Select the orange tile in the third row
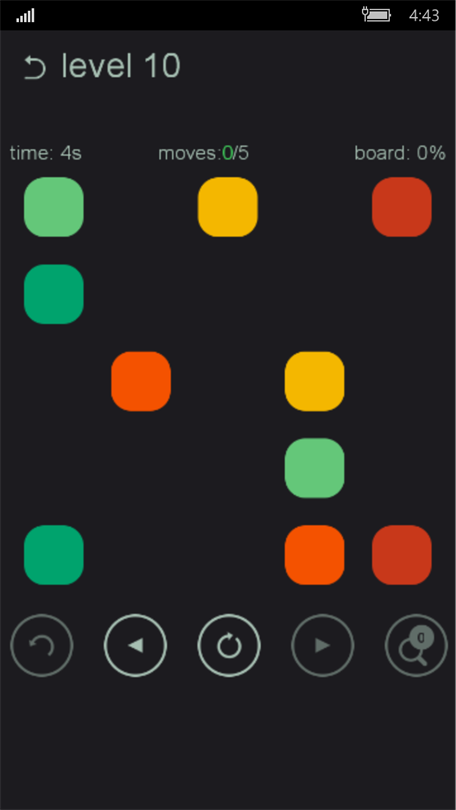The height and width of the screenshot is (810, 456). pos(141,381)
